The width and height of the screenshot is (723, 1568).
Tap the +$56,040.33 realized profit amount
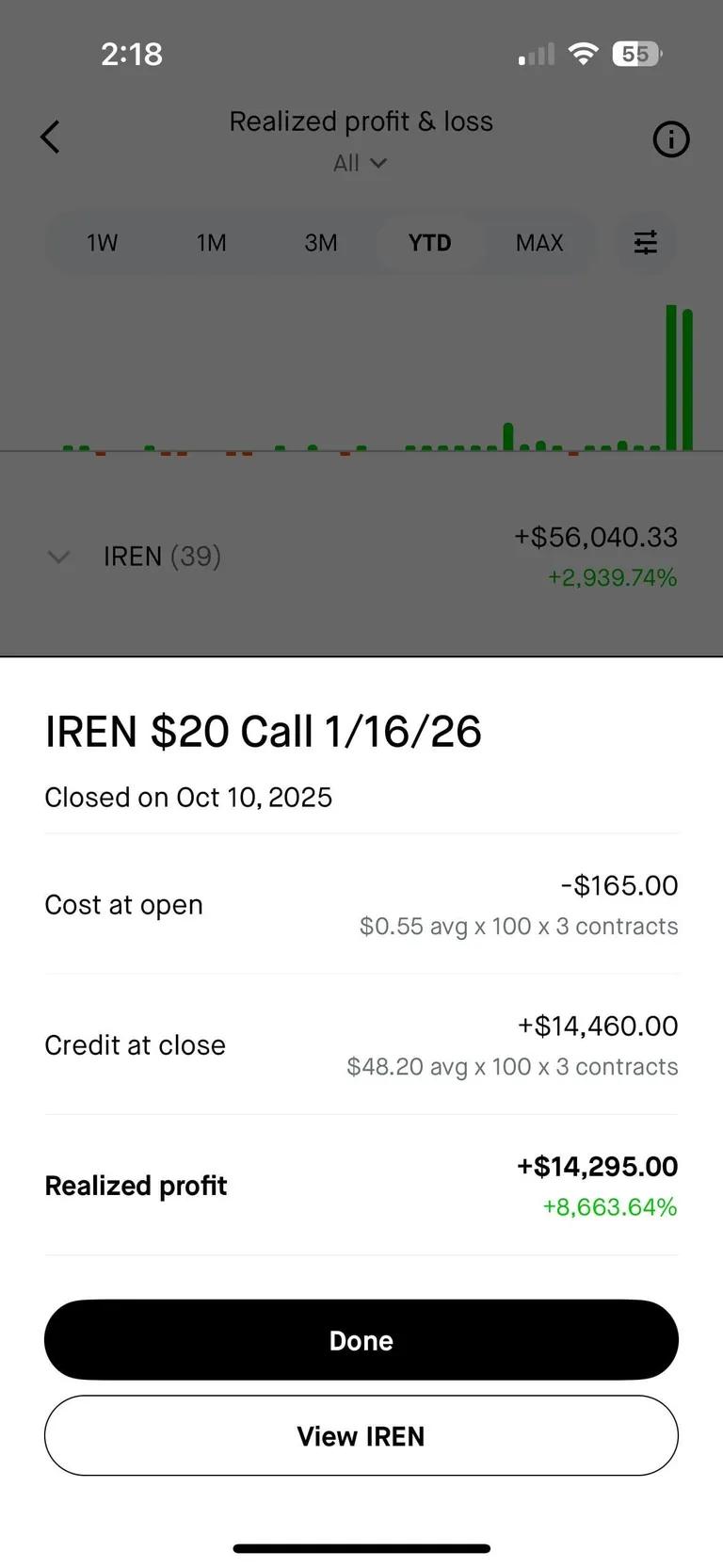coord(596,537)
